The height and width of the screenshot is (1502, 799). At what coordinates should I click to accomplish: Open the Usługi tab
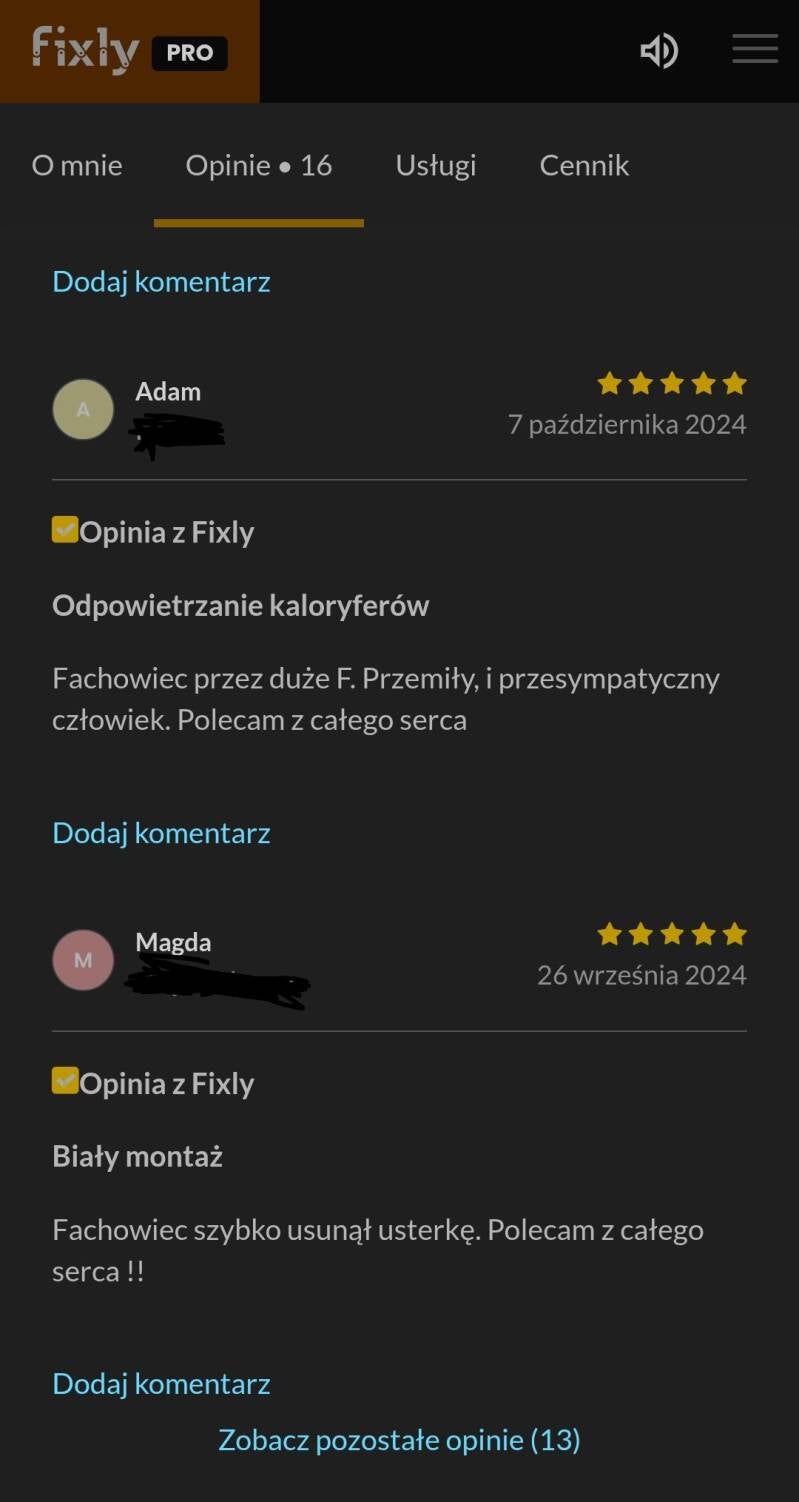coord(435,165)
